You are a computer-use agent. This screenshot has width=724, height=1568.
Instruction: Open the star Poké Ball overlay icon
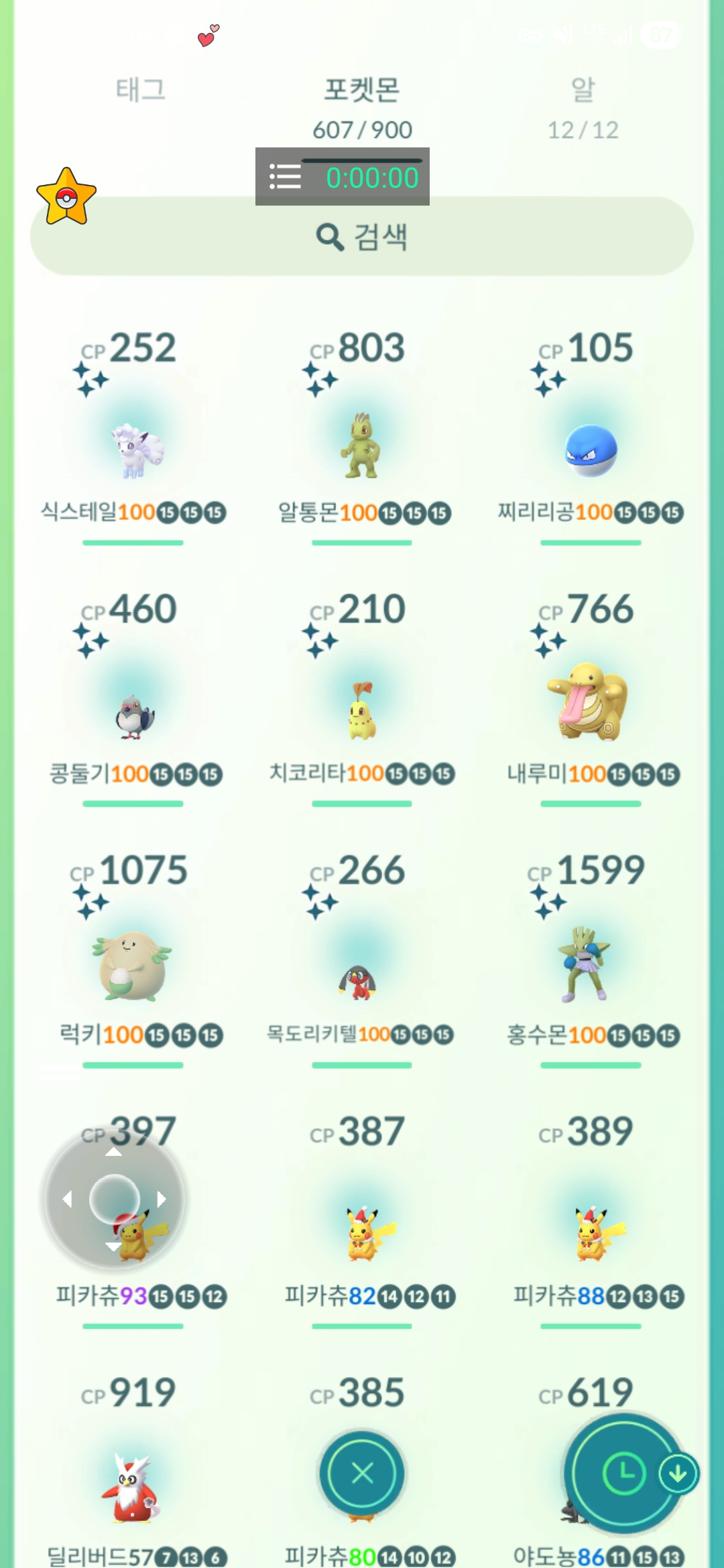click(66, 197)
